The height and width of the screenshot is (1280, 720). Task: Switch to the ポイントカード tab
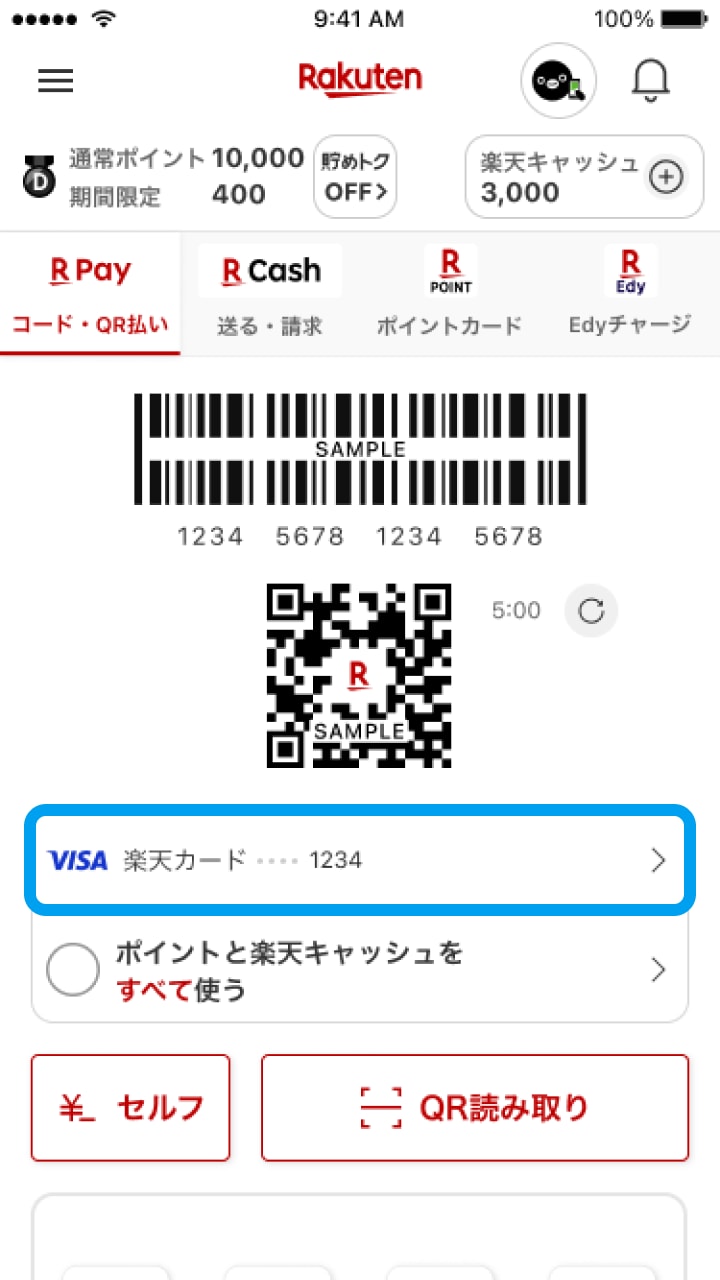[x=450, y=294]
